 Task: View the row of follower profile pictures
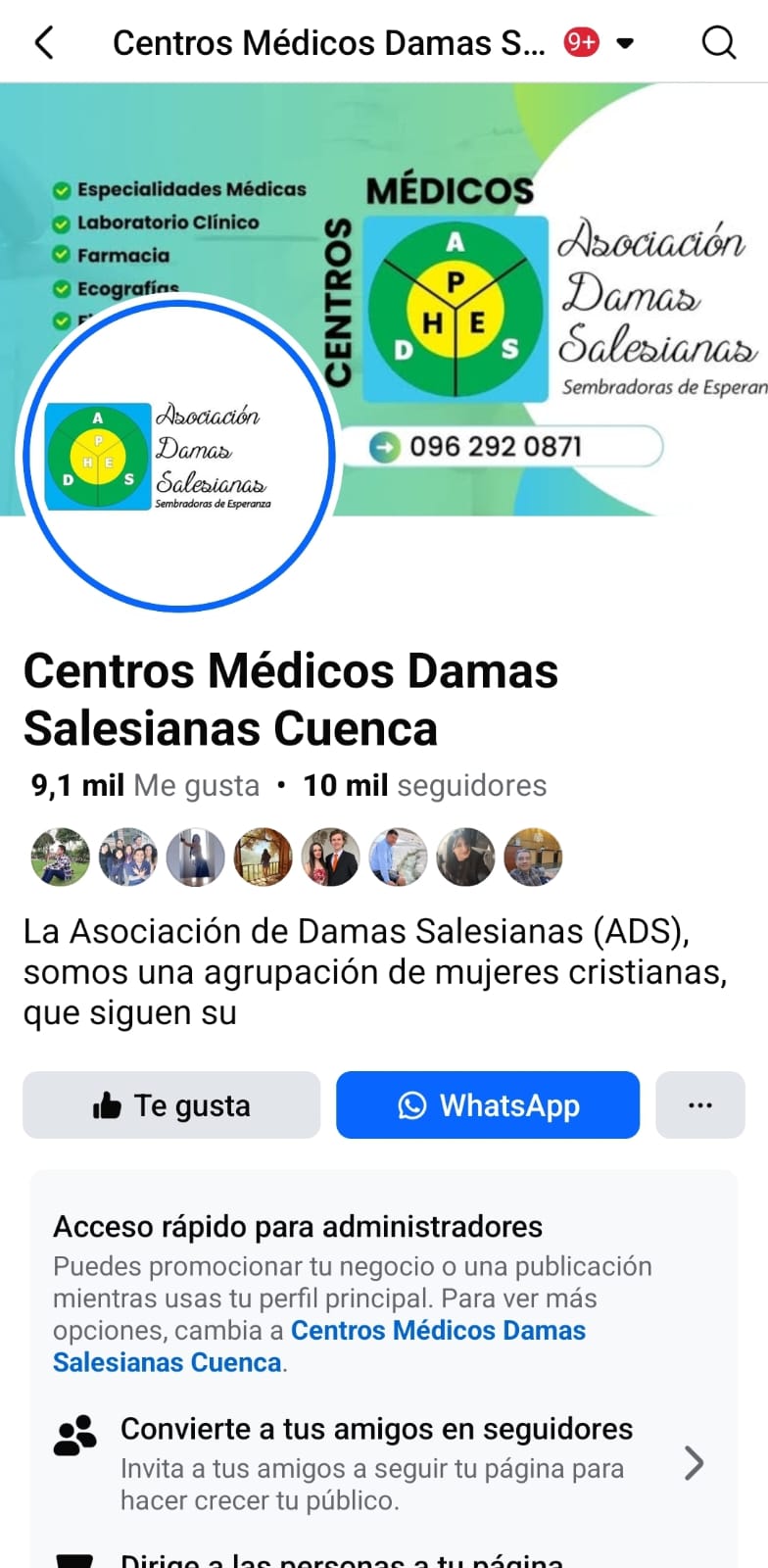click(297, 857)
